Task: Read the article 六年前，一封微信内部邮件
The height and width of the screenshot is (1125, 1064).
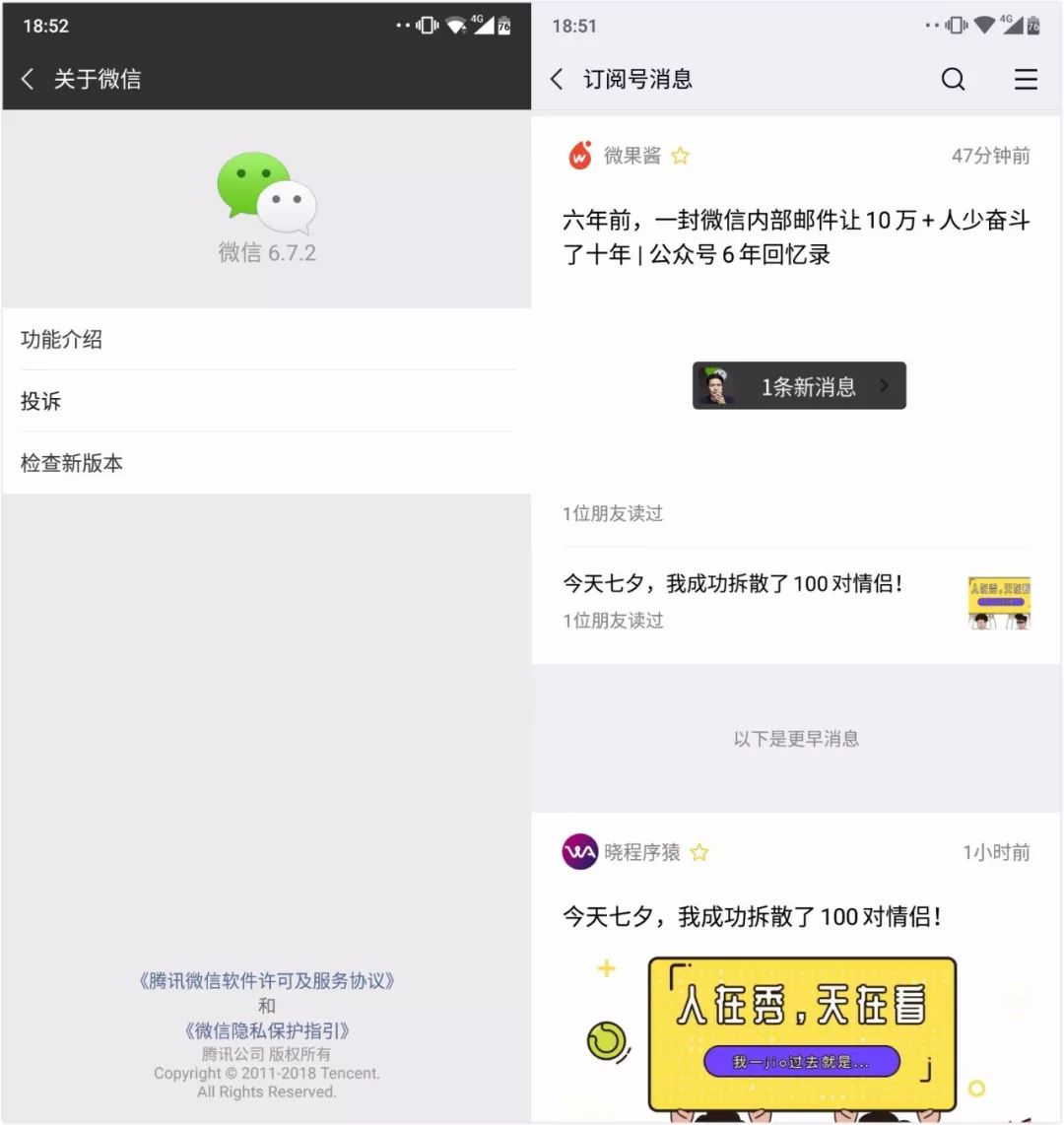Action: point(796,236)
